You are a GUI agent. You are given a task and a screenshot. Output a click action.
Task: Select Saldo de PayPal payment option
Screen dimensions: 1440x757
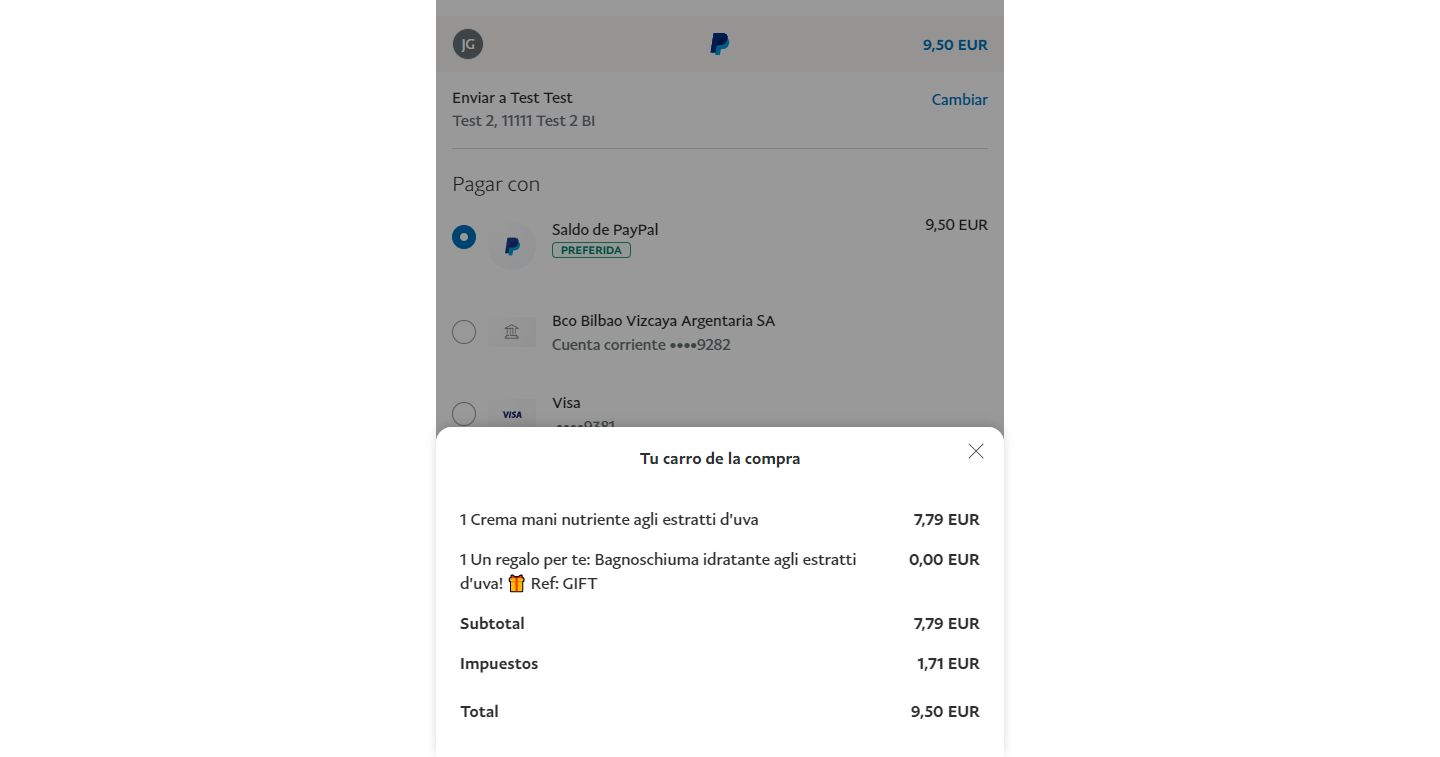point(464,238)
